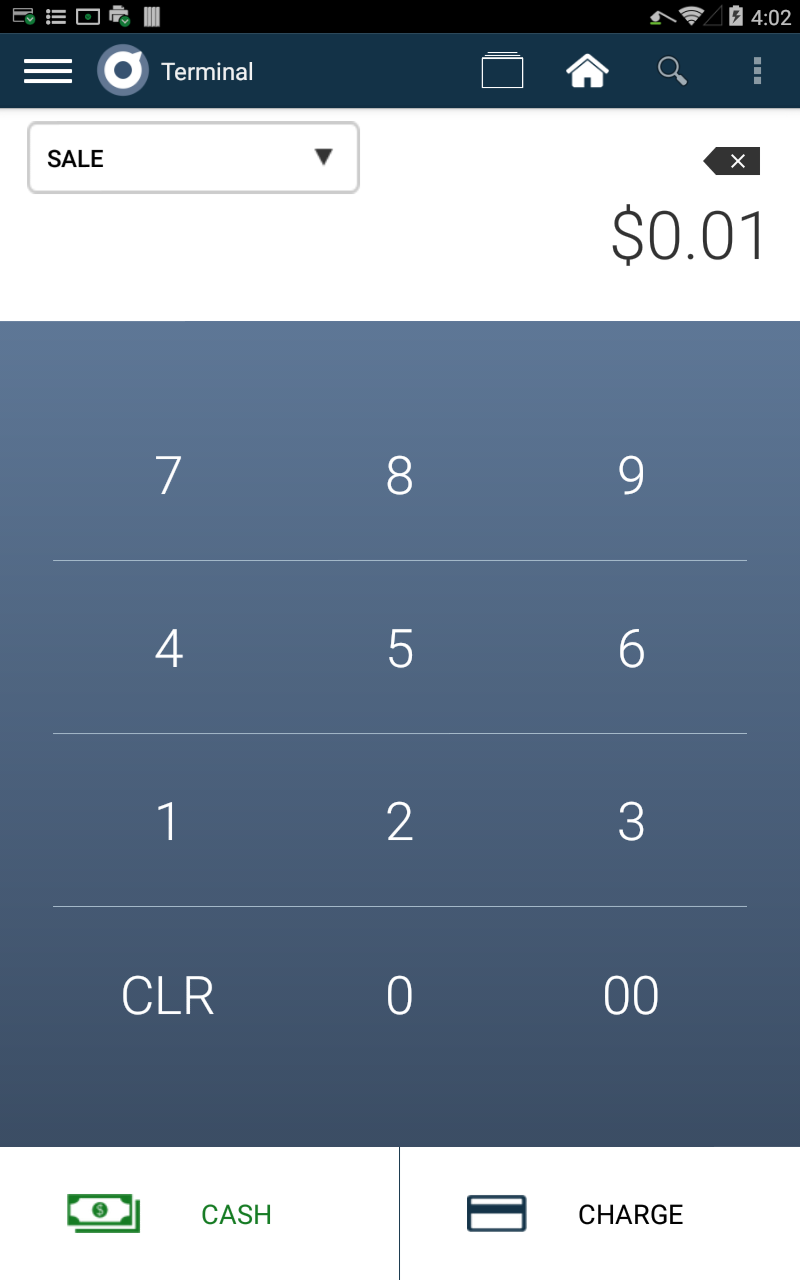
Task: Open search with the magnifier icon
Action: coord(672,70)
